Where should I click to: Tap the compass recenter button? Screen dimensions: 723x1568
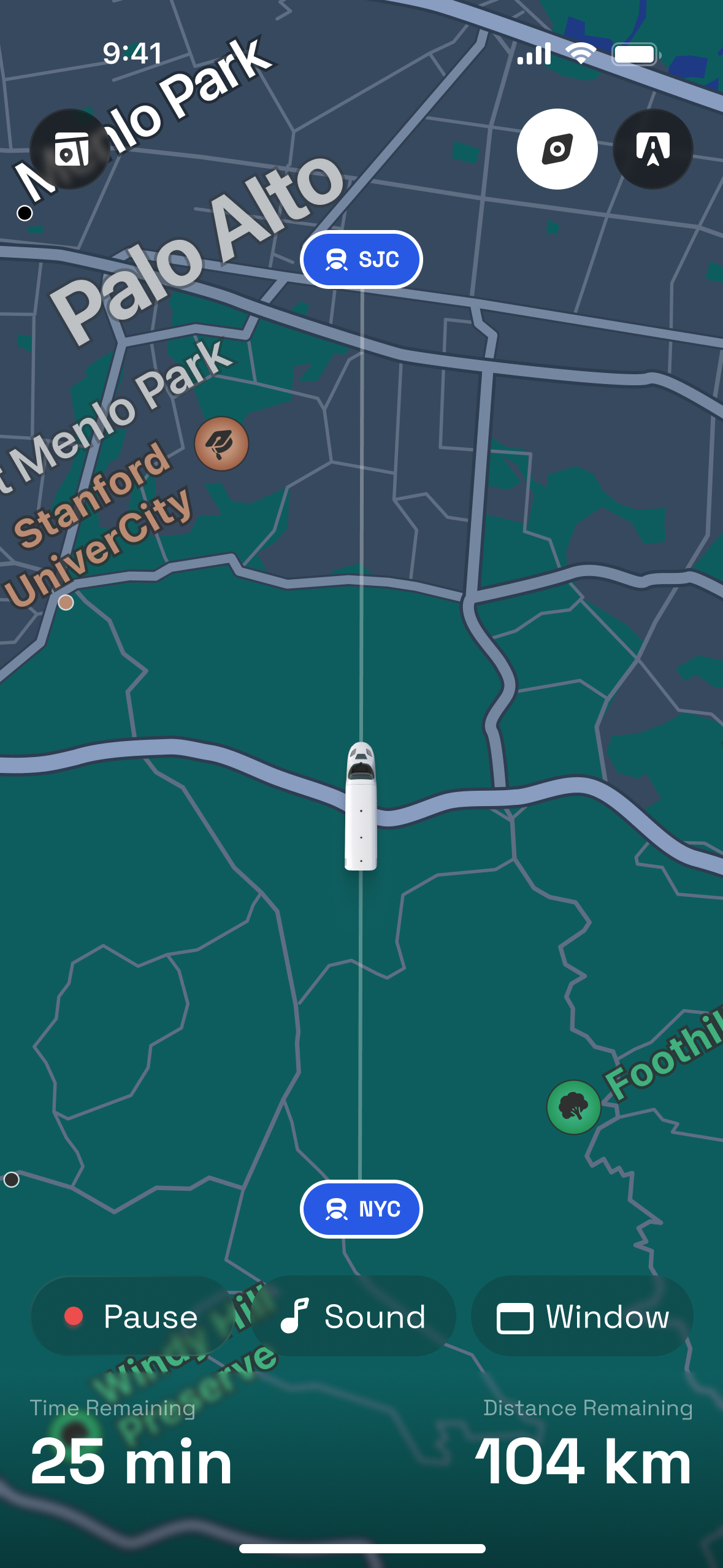(557, 149)
